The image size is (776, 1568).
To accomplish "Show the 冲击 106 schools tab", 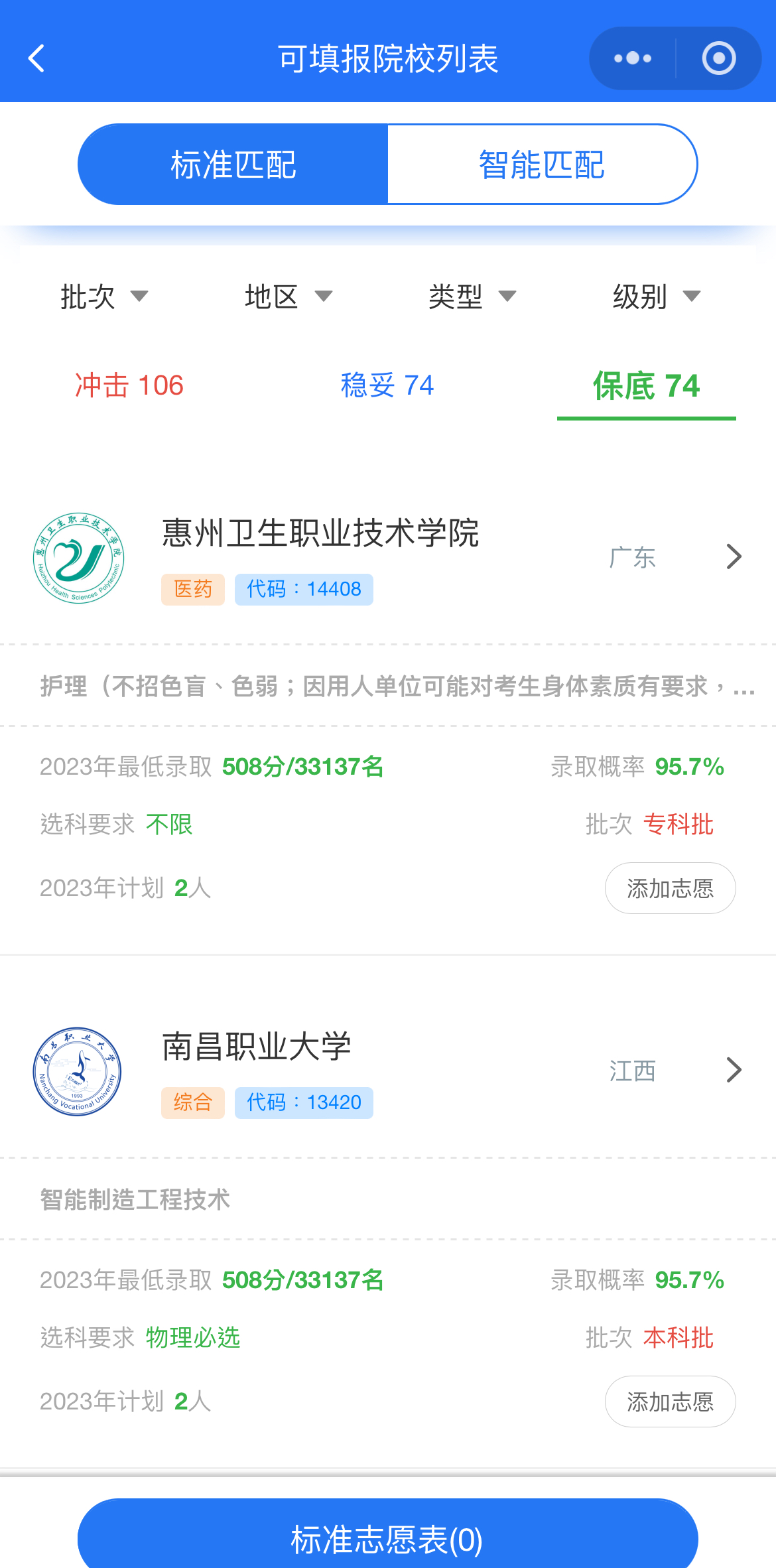I will coord(129,385).
